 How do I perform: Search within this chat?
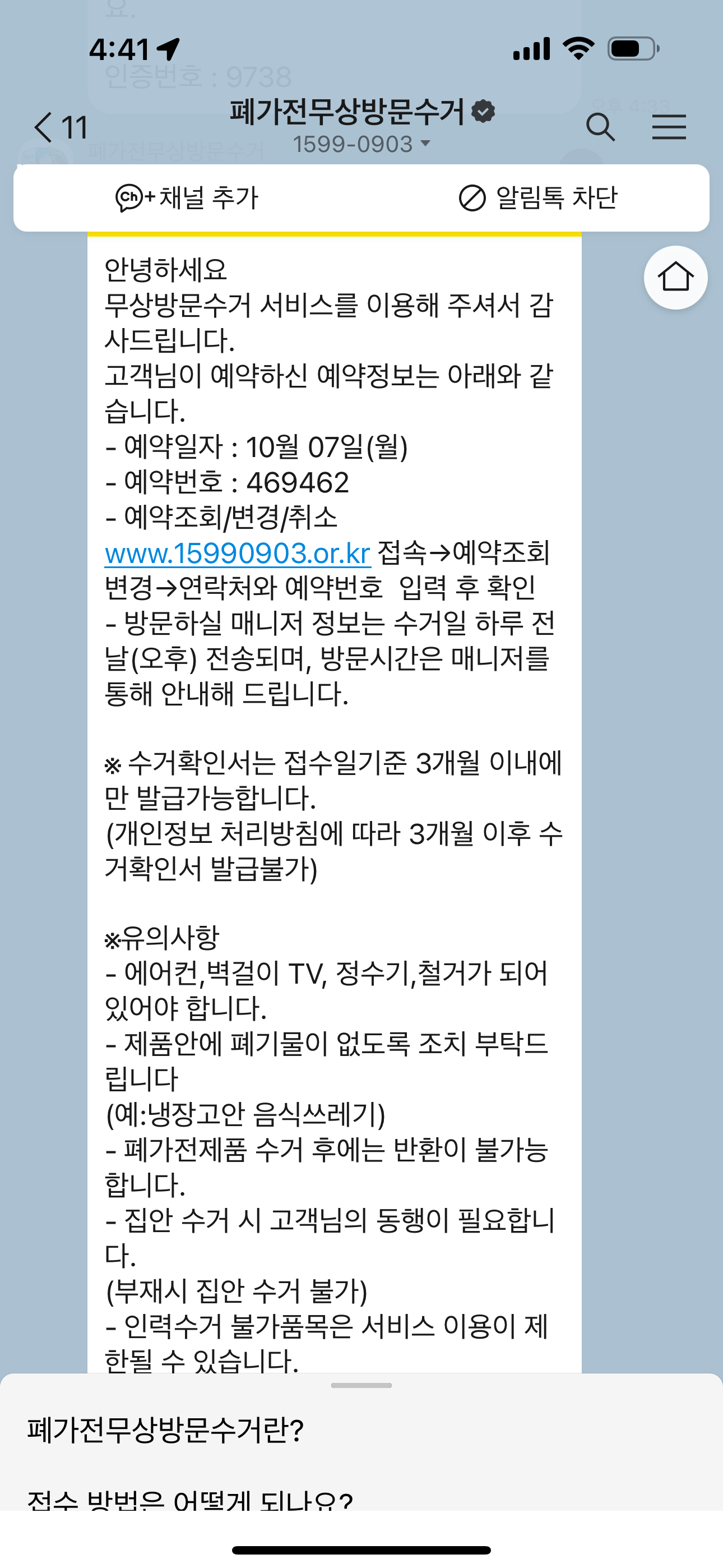(600, 127)
